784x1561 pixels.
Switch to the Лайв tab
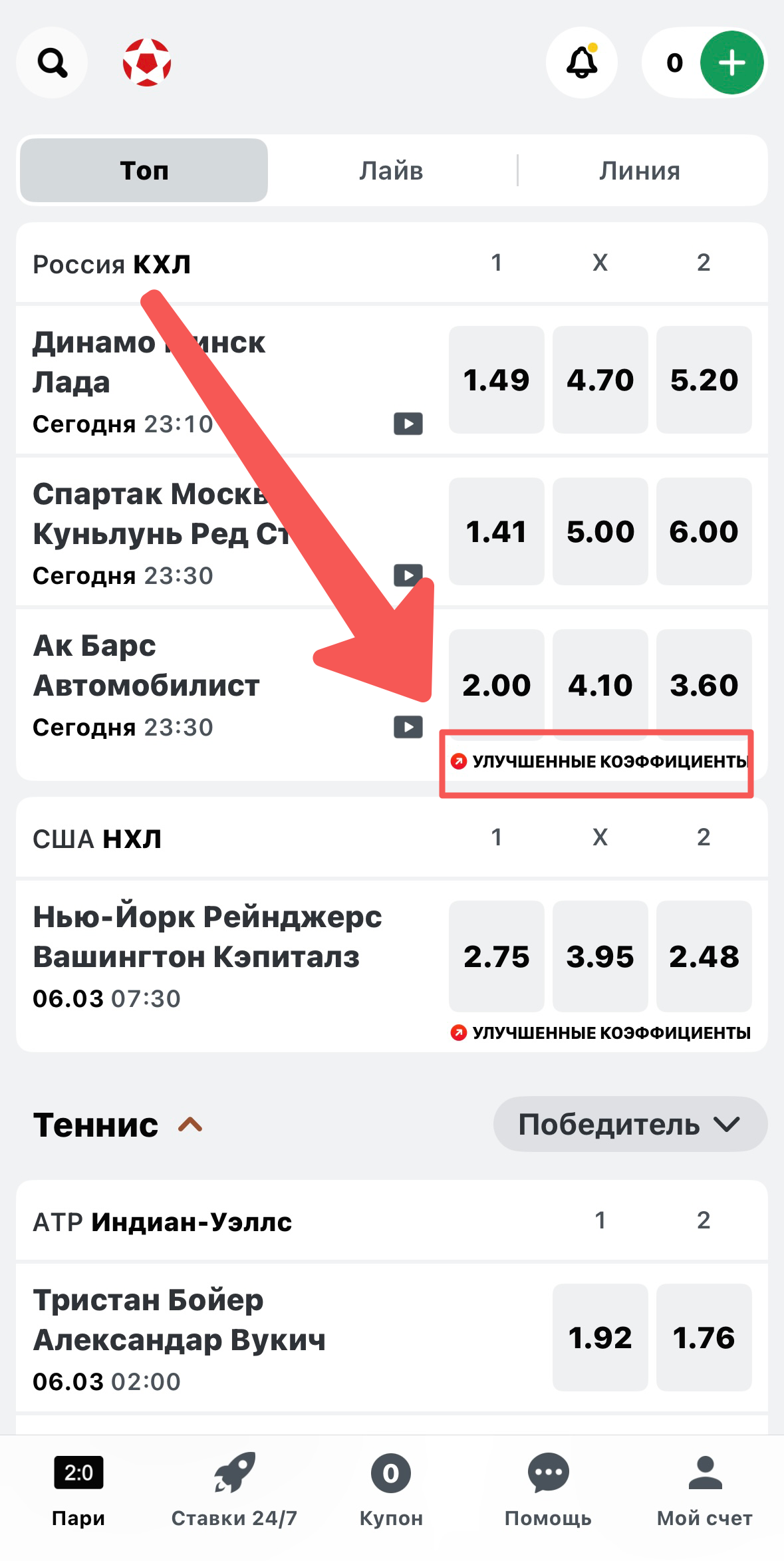(391, 171)
